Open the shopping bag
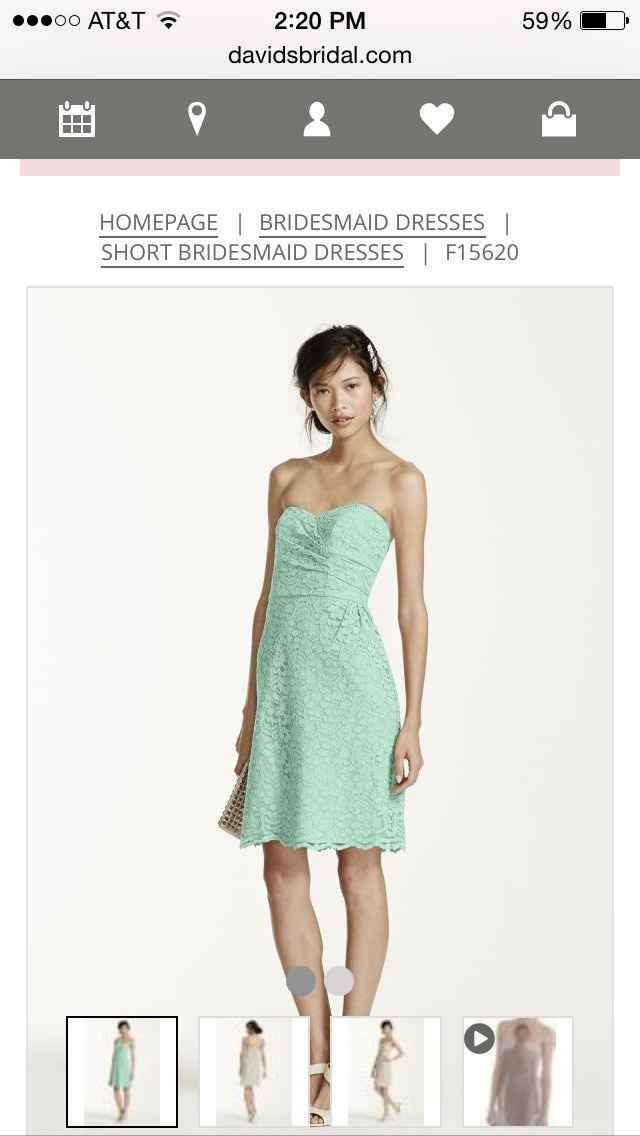 coord(559,119)
